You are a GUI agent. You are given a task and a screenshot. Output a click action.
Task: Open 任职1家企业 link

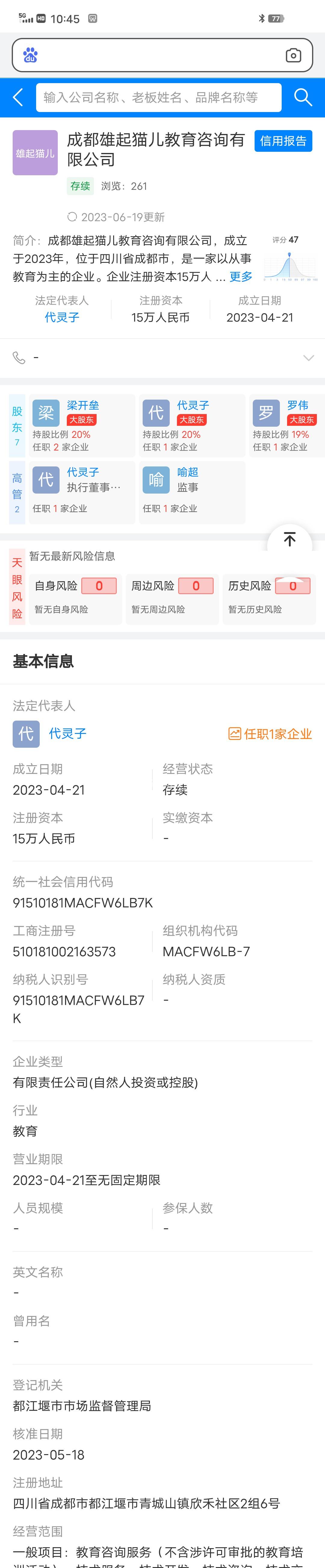270,734
